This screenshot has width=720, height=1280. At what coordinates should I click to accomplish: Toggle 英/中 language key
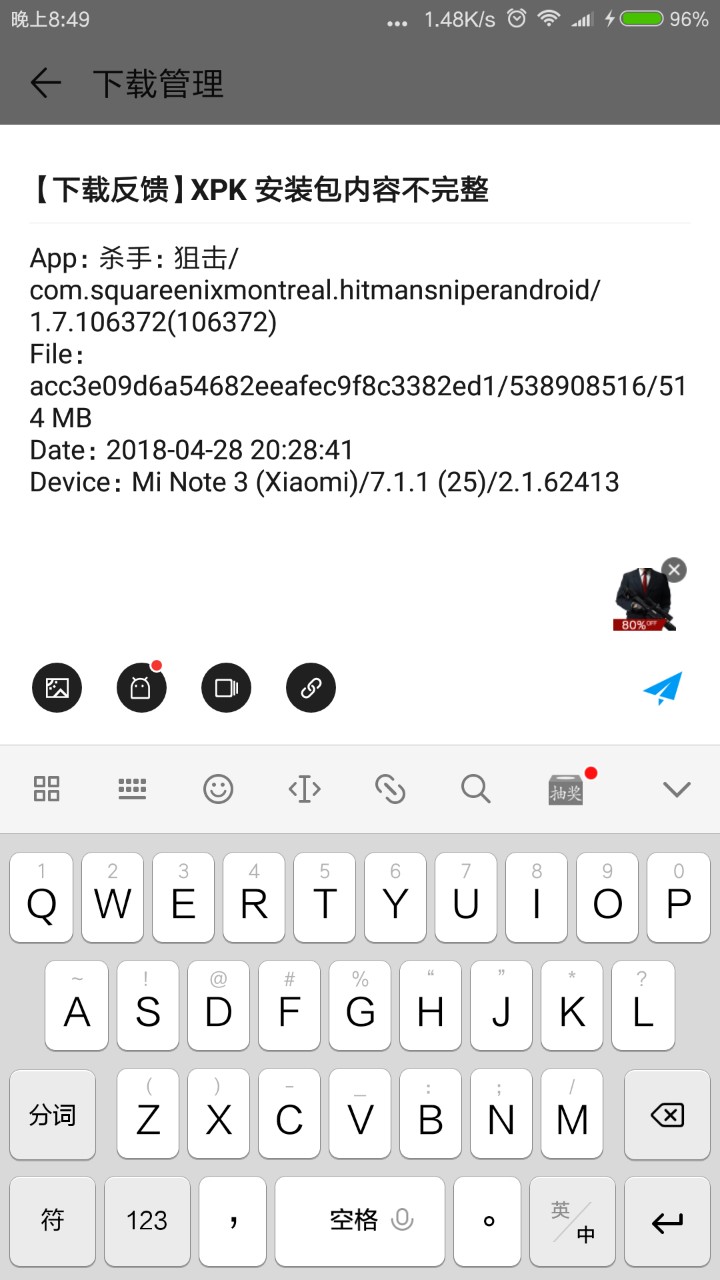click(573, 1221)
